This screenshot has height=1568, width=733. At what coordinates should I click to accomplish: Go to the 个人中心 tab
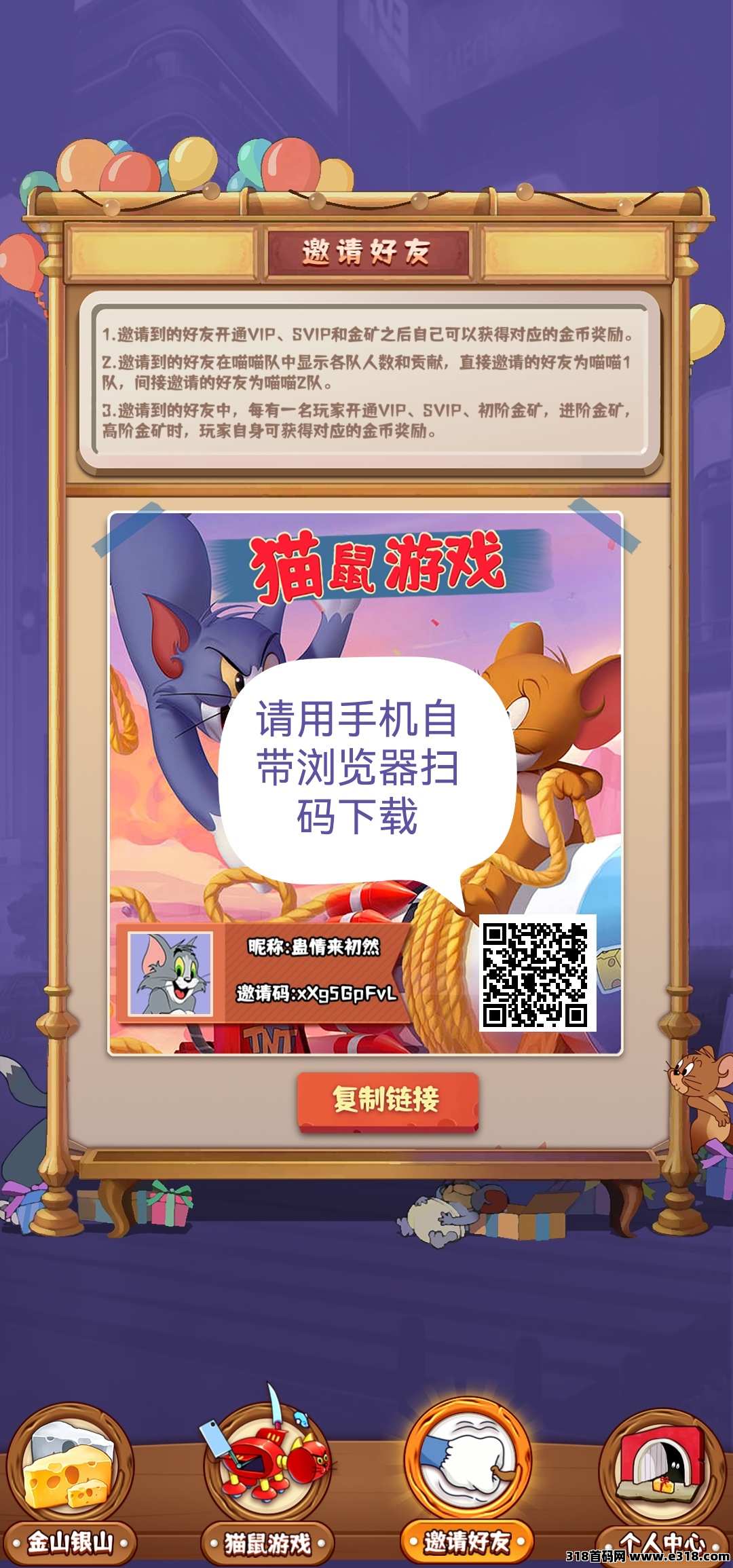pos(662,1473)
